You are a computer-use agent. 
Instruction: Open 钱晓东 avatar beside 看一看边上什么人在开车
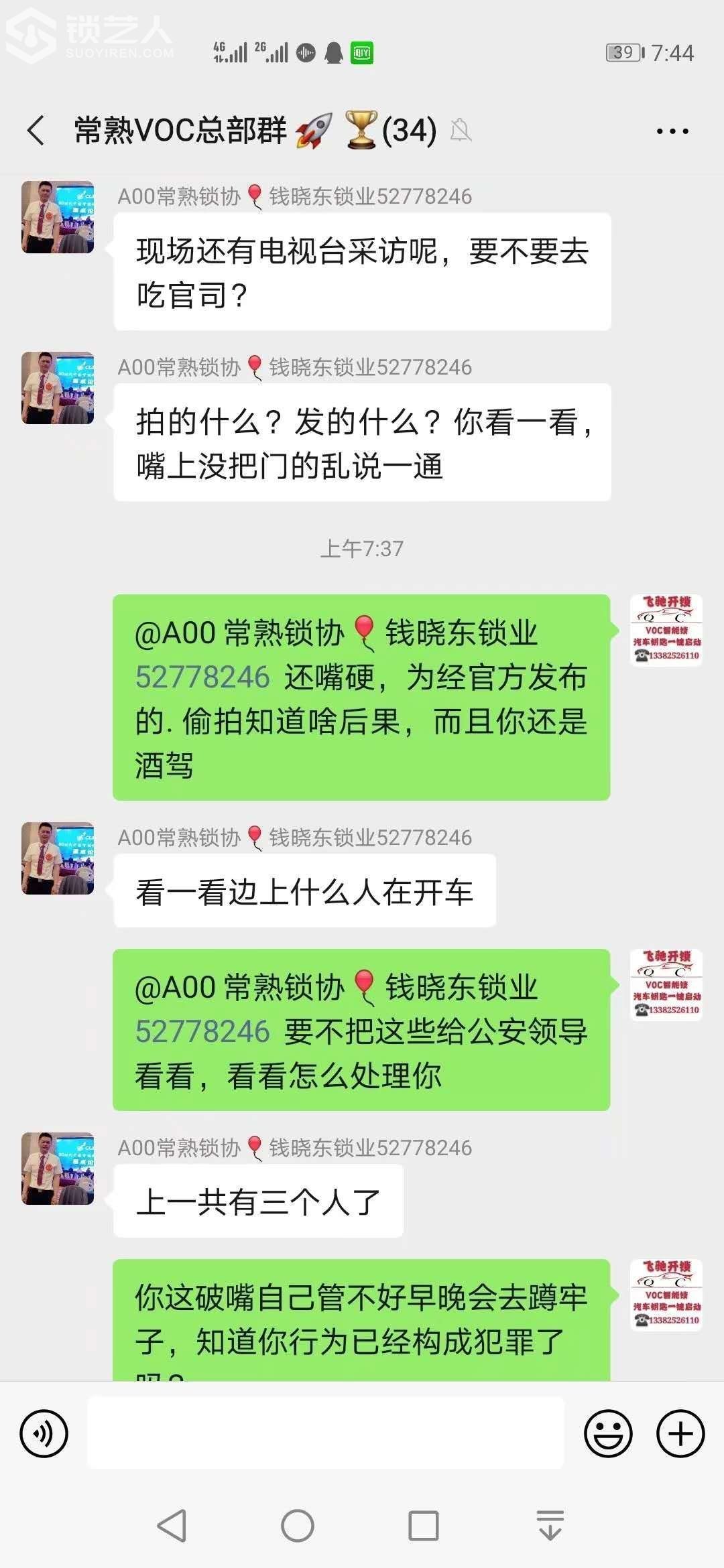click(58, 858)
